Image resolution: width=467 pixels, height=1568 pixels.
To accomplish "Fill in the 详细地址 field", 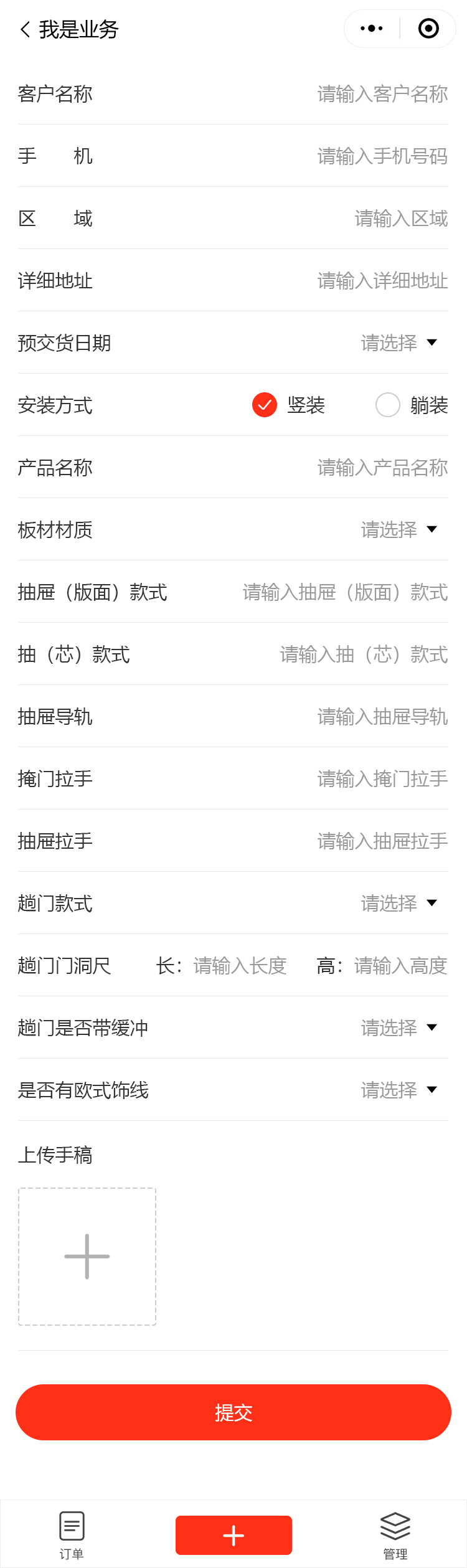I will [x=382, y=281].
